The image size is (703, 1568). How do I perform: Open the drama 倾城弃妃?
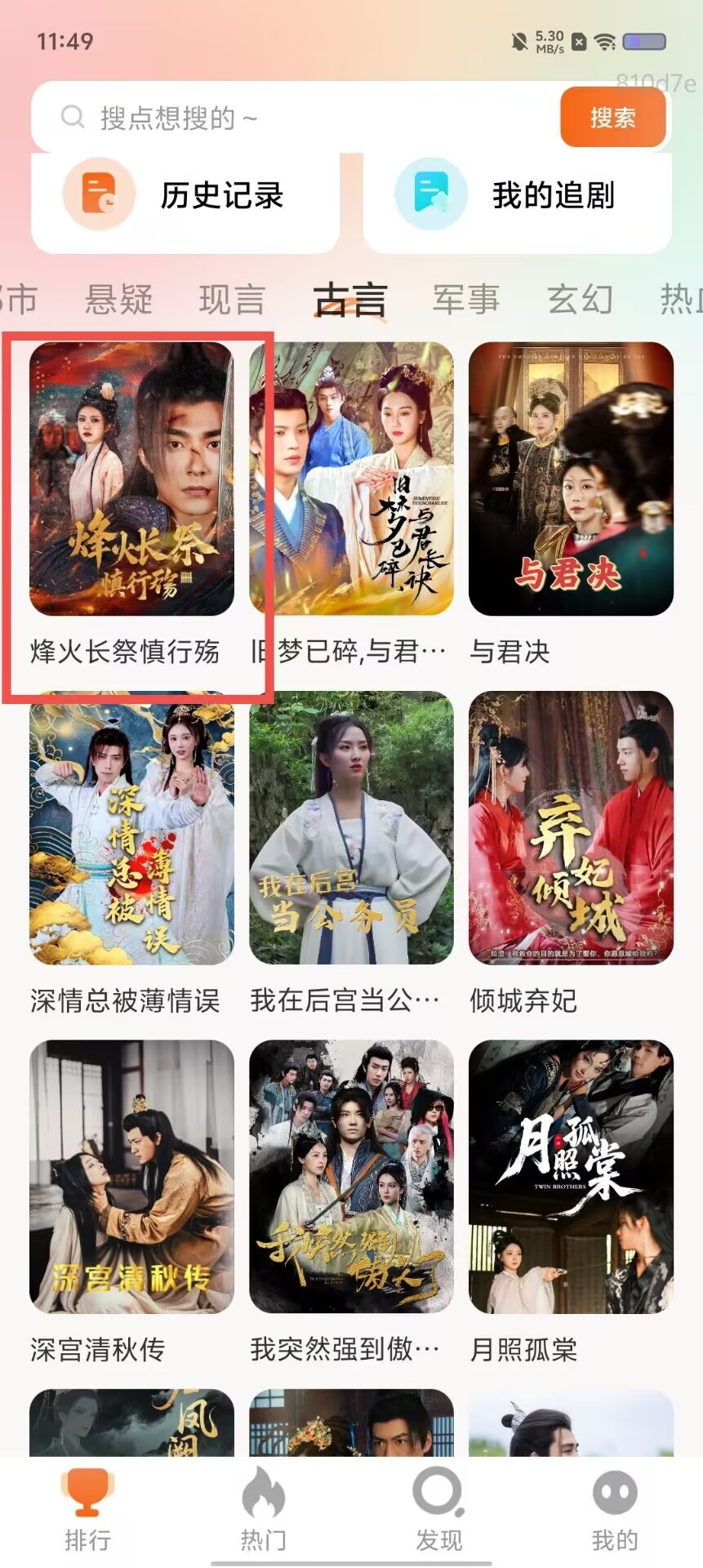coord(571,827)
